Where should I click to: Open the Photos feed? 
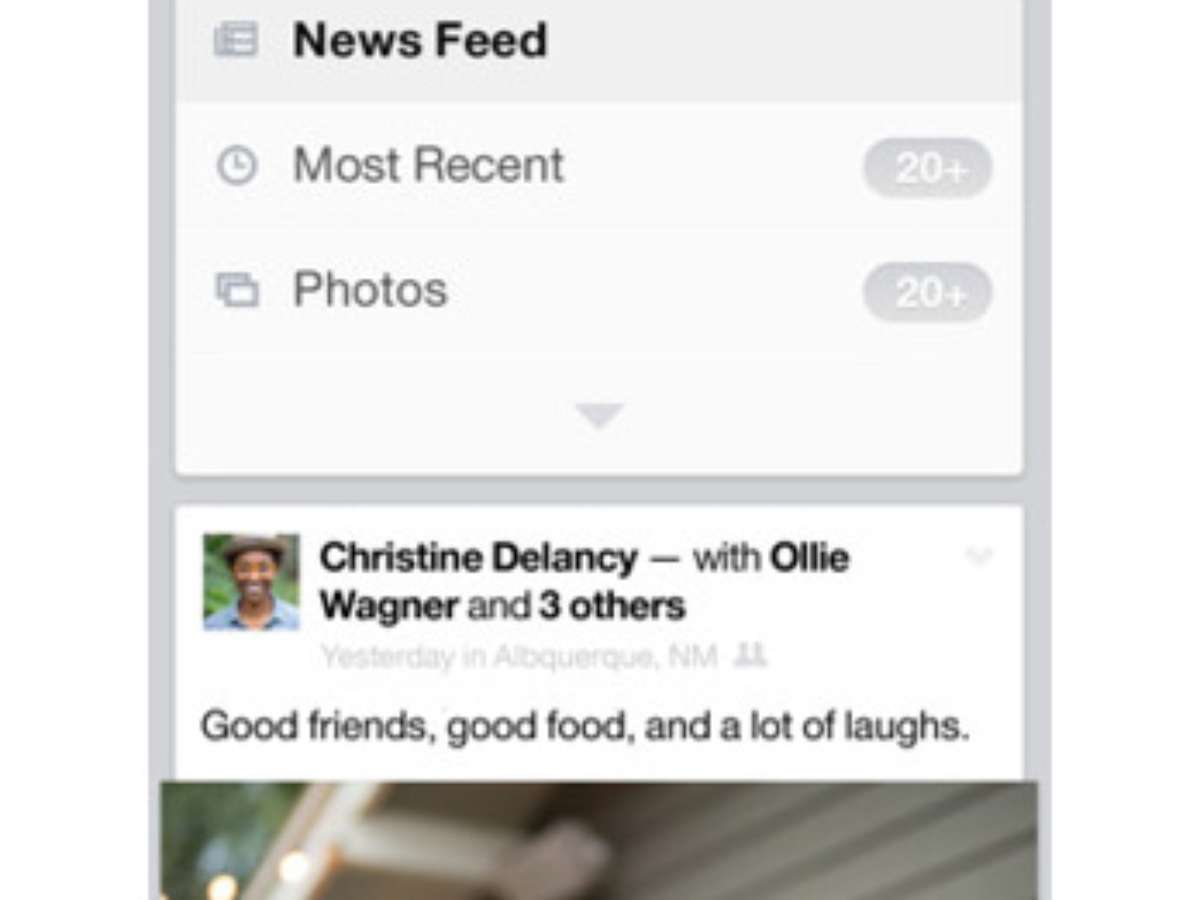point(370,290)
